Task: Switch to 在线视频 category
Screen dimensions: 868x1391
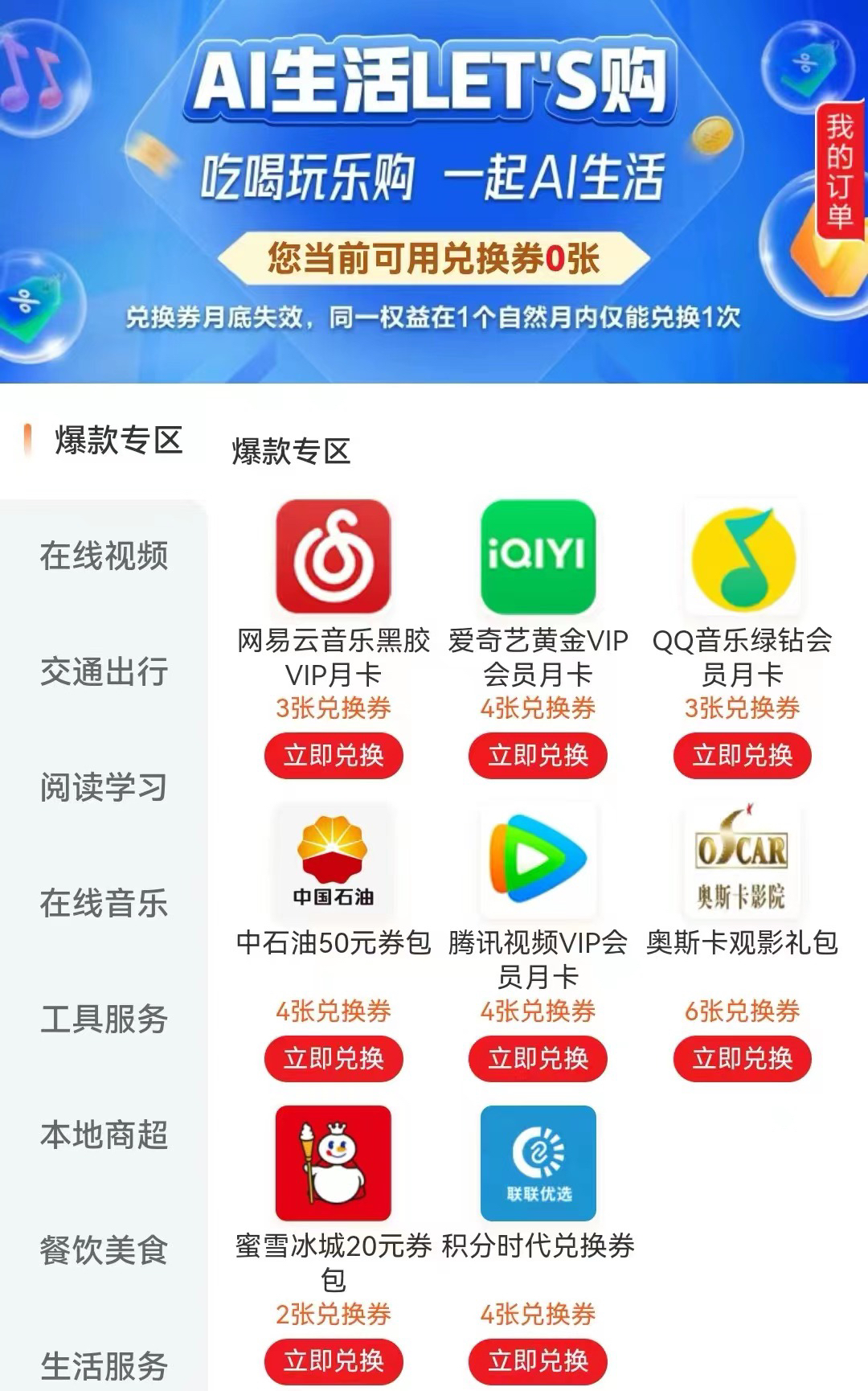Action: point(104,556)
